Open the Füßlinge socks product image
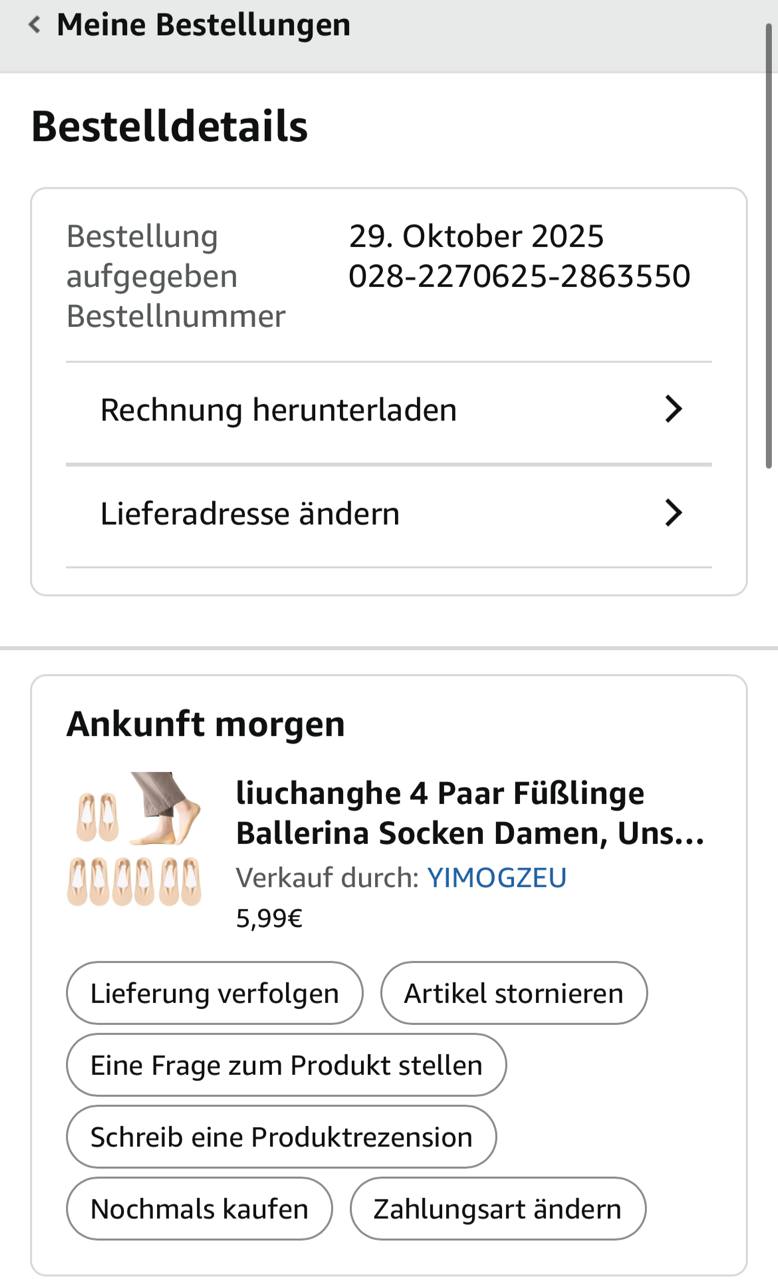 tap(135, 840)
